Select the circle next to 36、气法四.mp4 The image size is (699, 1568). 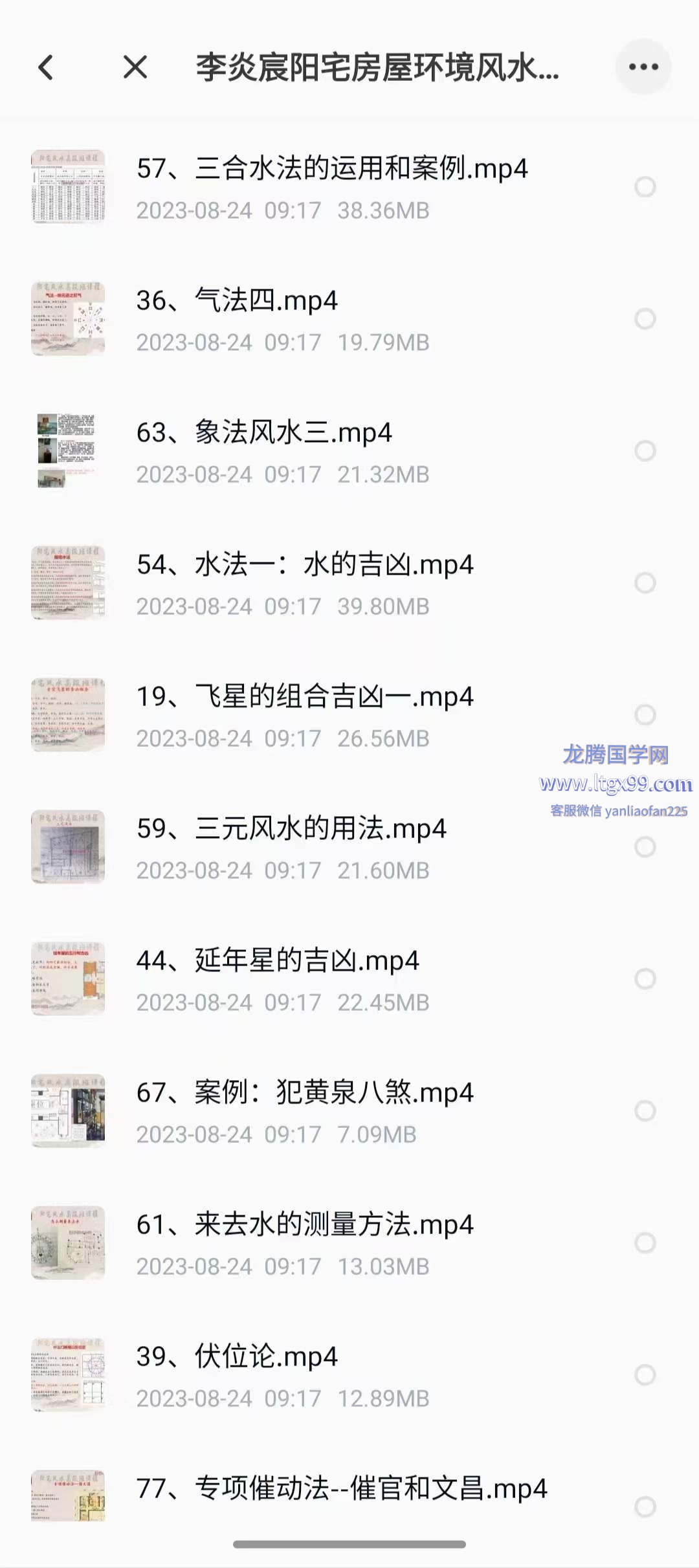(645, 318)
